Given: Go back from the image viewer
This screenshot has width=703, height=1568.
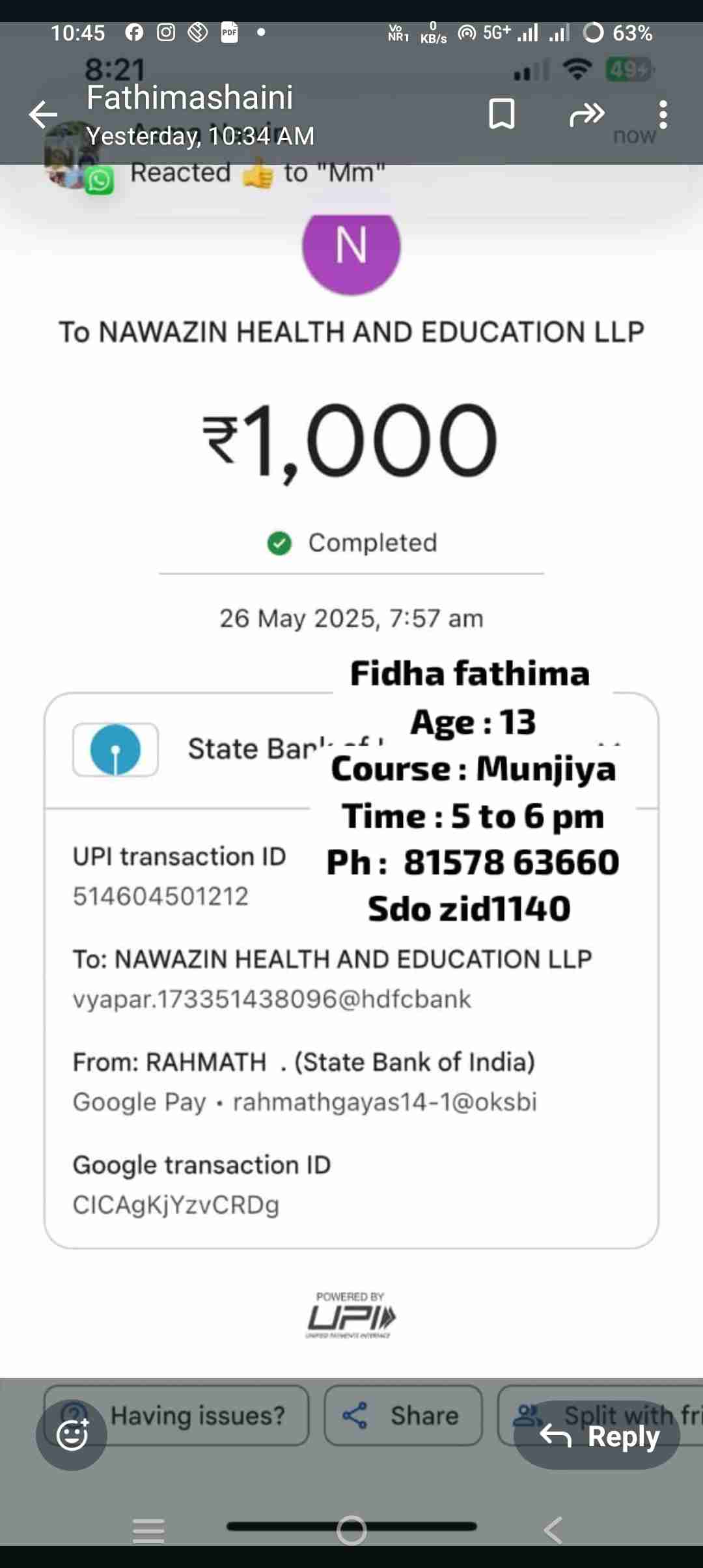Looking at the screenshot, I should click(44, 115).
